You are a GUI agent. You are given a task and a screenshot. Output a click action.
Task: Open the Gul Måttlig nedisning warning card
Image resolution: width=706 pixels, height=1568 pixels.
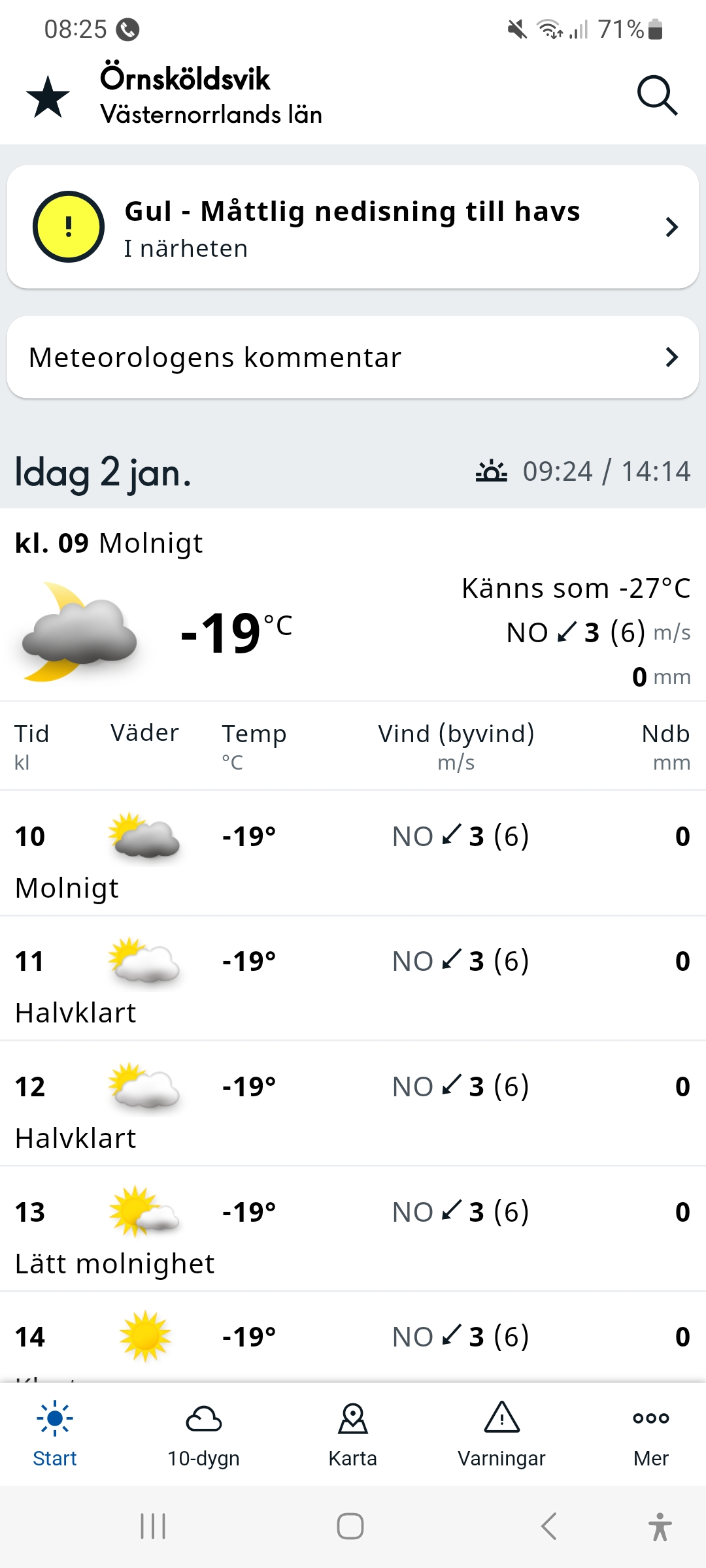353,227
